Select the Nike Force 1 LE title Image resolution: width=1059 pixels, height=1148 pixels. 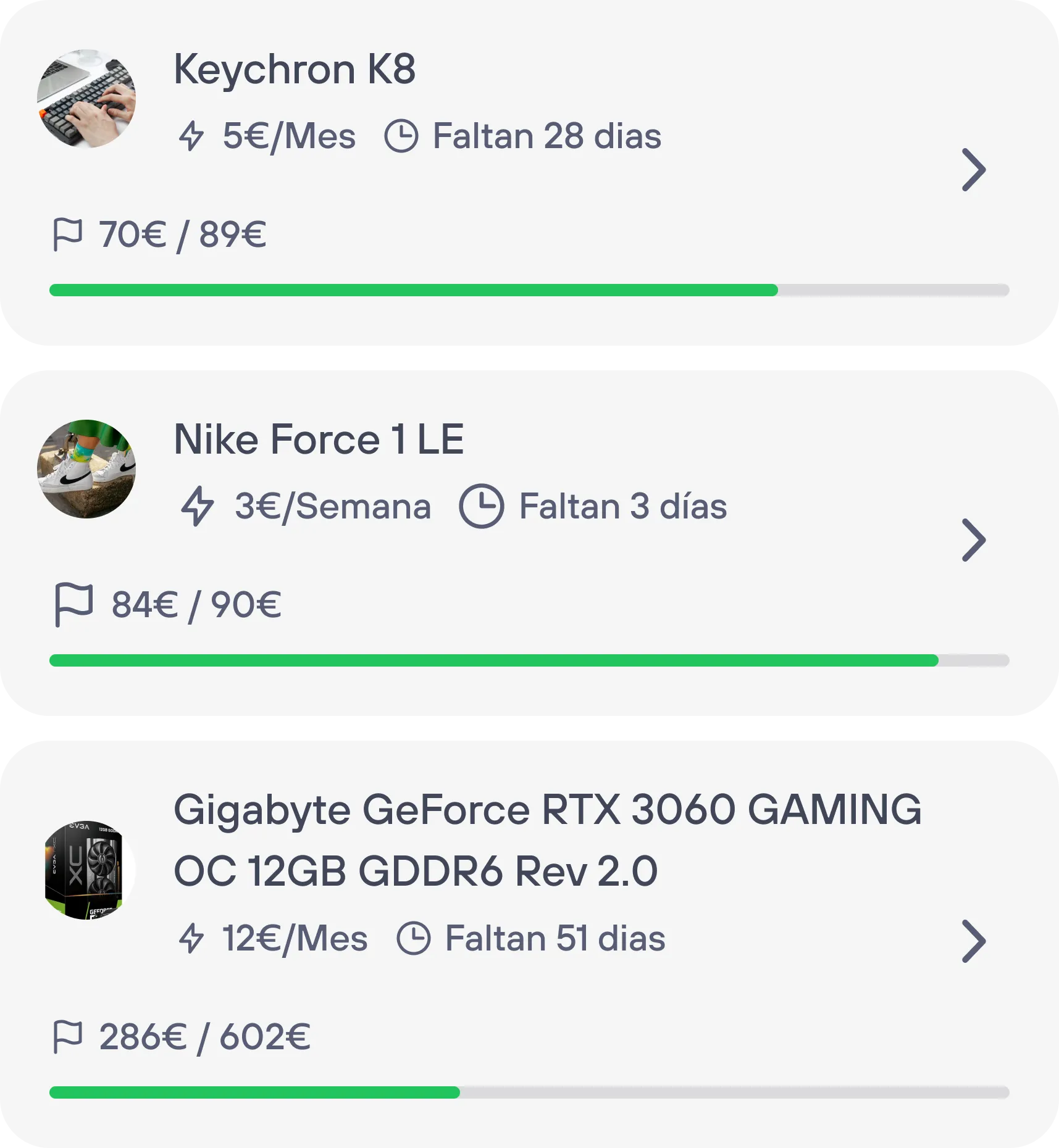[318, 439]
